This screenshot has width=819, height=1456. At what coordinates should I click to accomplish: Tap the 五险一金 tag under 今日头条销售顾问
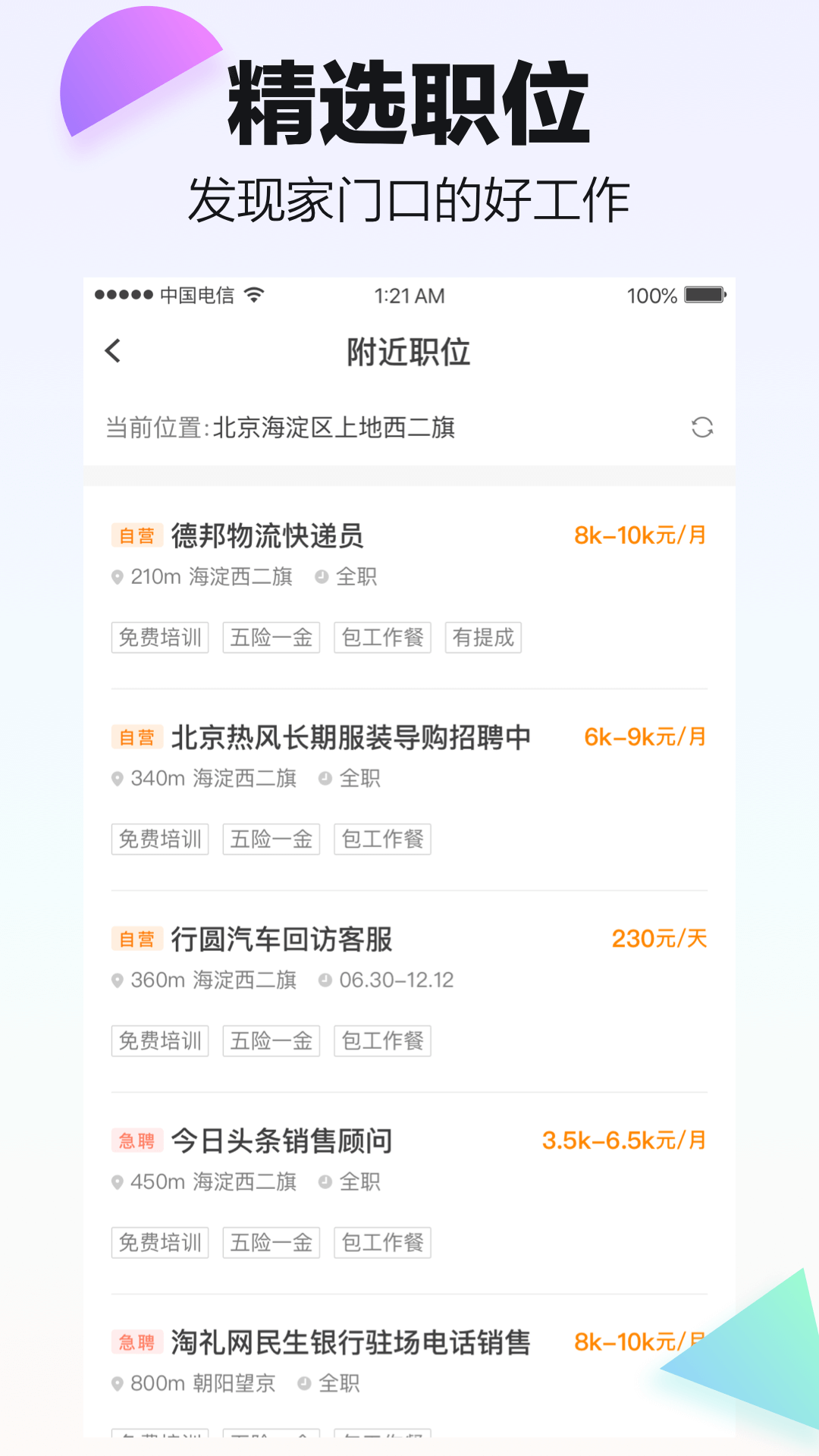[x=271, y=1242]
